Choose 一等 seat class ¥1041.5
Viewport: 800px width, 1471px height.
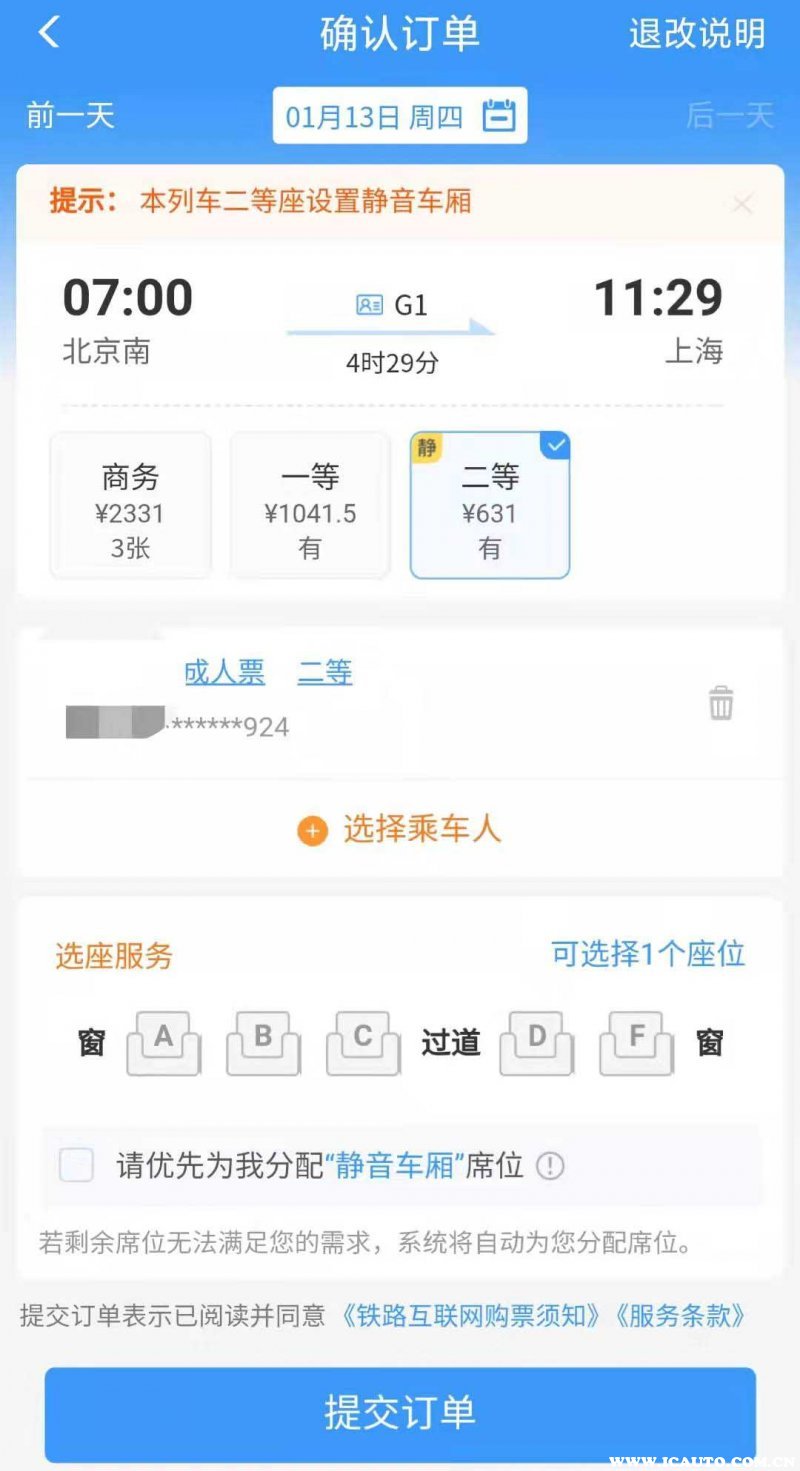pyautogui.click(x=310, y=505)
